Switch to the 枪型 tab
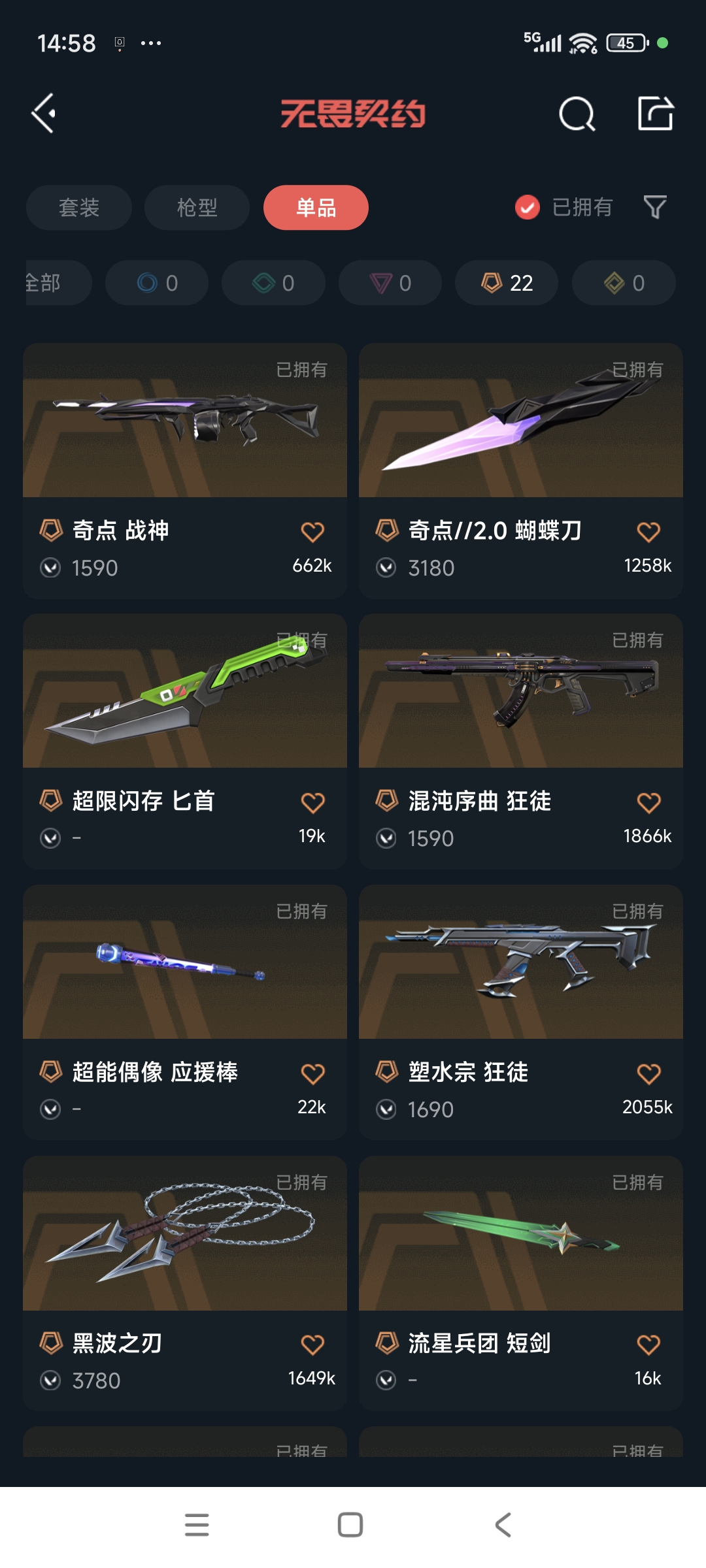The width and height of the screenshot is (706, 1568). [197, 208]
